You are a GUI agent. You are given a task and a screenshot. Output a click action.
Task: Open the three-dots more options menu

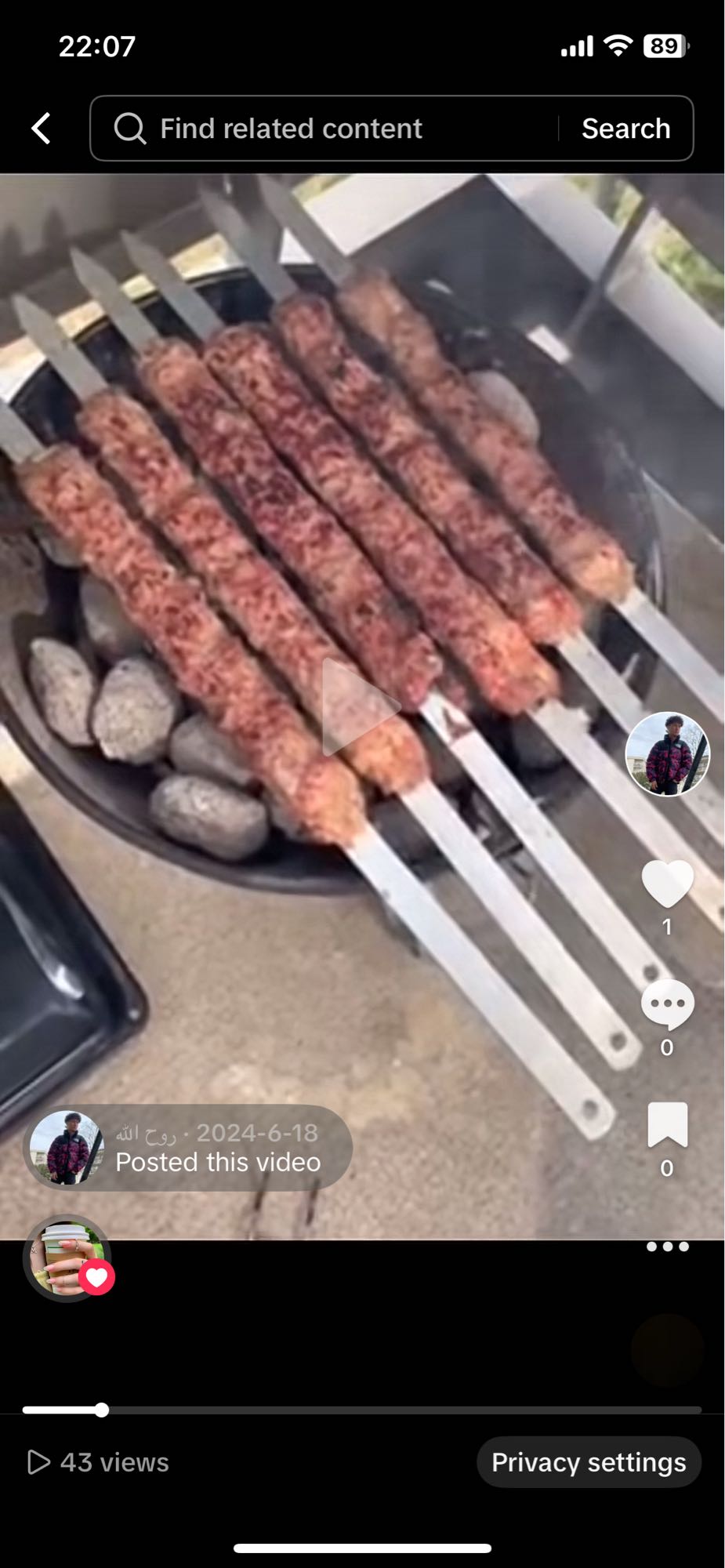[667, 1247]
